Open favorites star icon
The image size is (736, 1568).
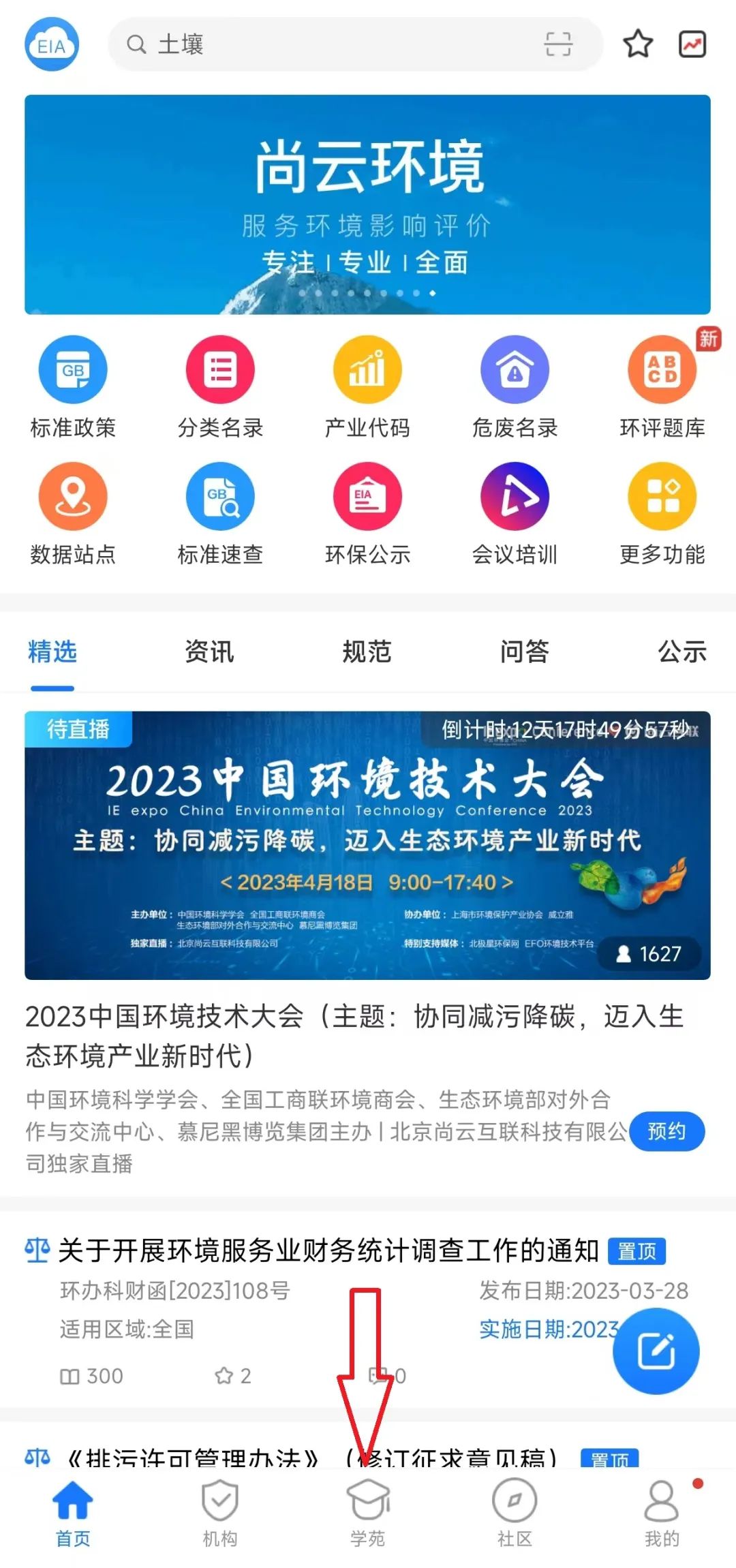pos(638,45)
